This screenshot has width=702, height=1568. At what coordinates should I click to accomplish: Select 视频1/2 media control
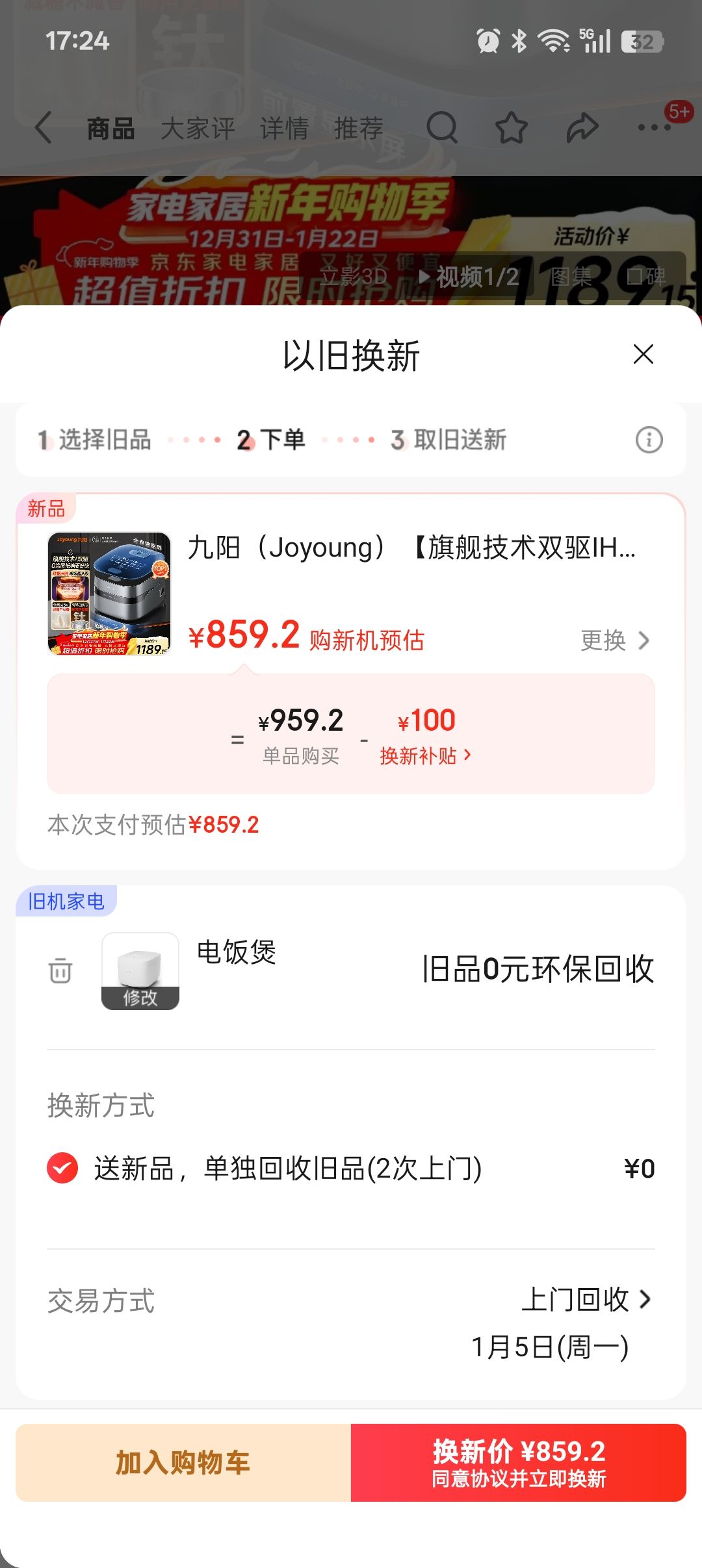pos(470,275)
